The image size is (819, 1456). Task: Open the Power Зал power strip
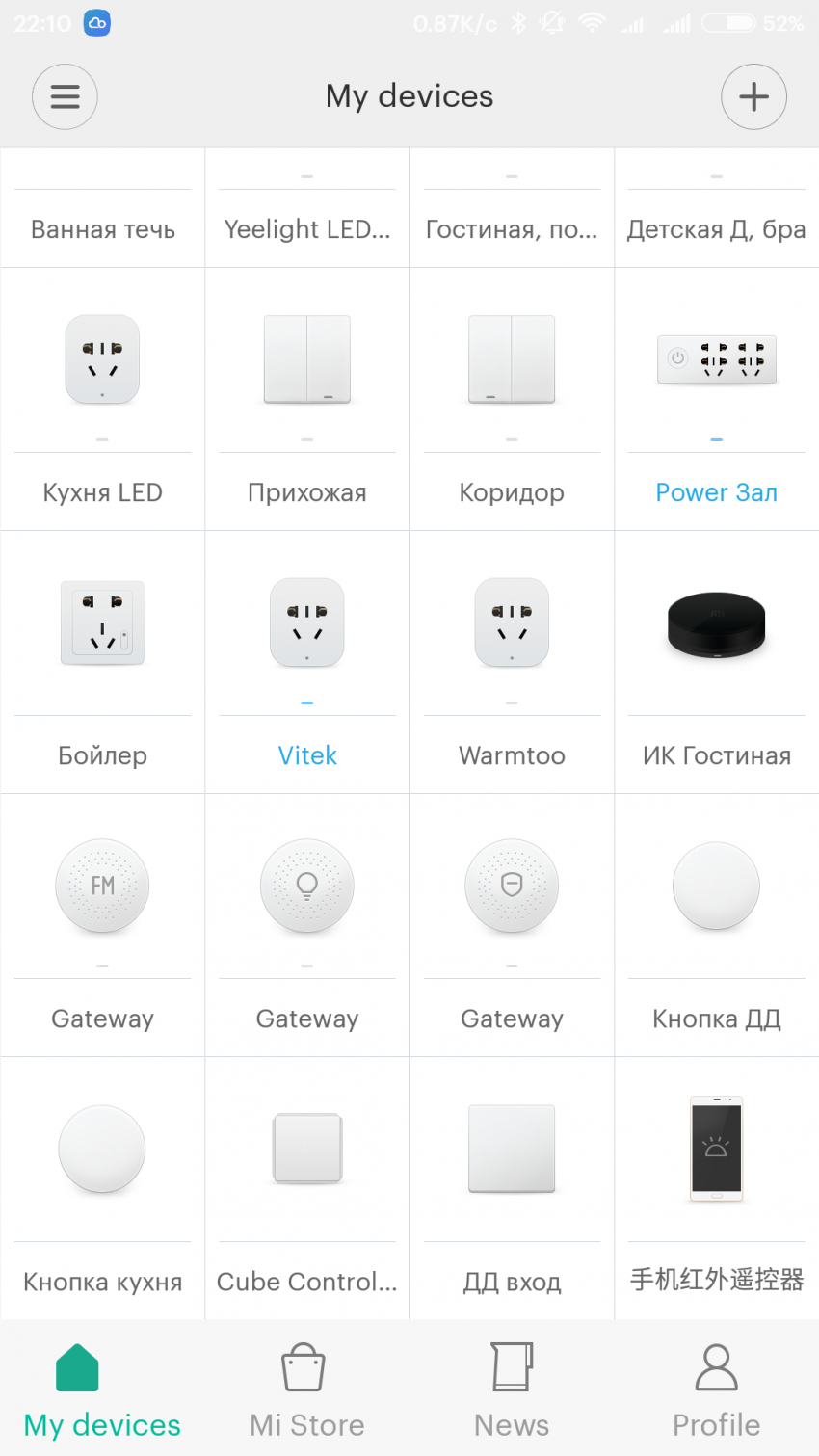tap(717, 398)
